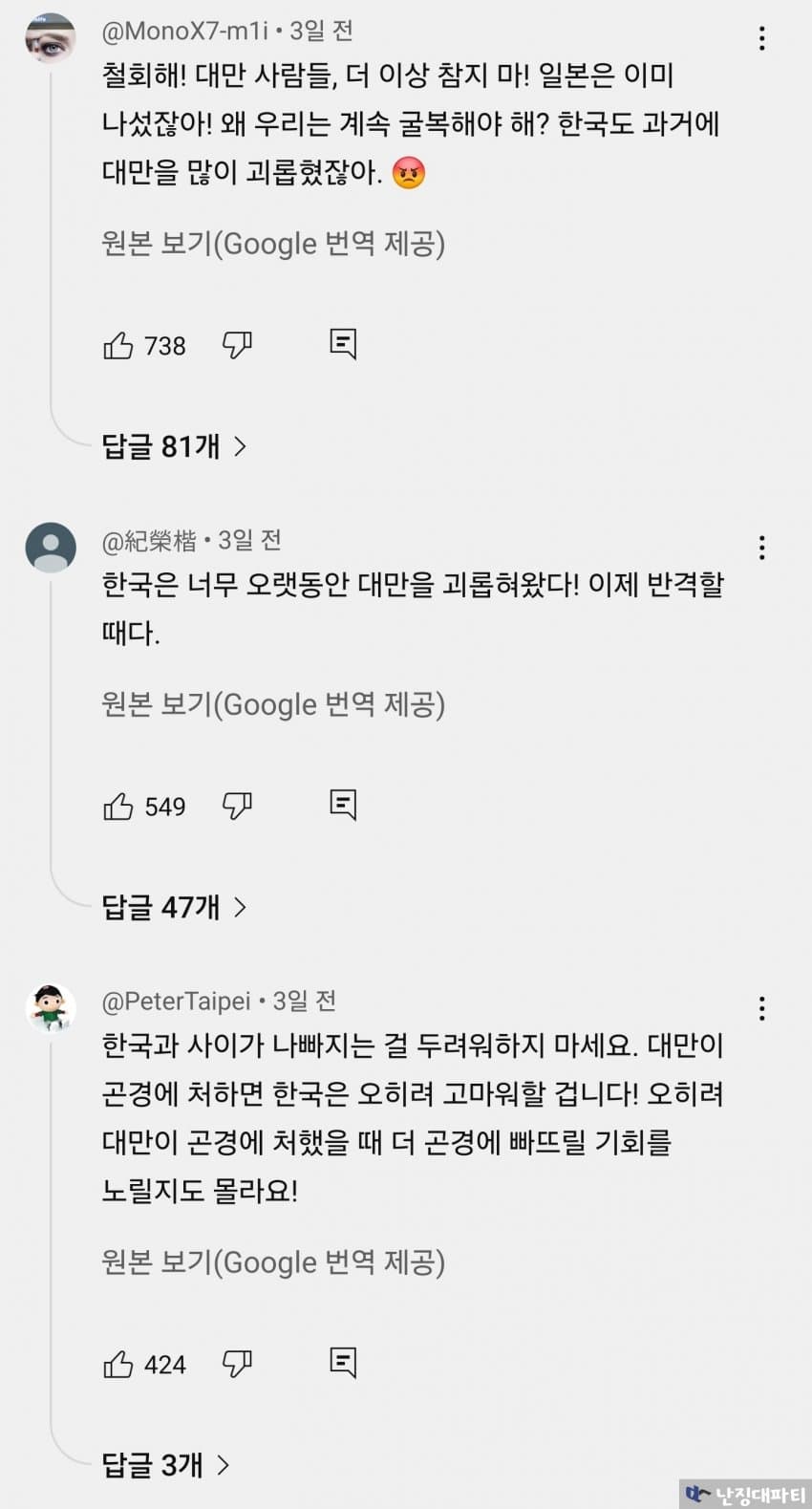Open @PeterTaipei's profile avatar

51,1008
